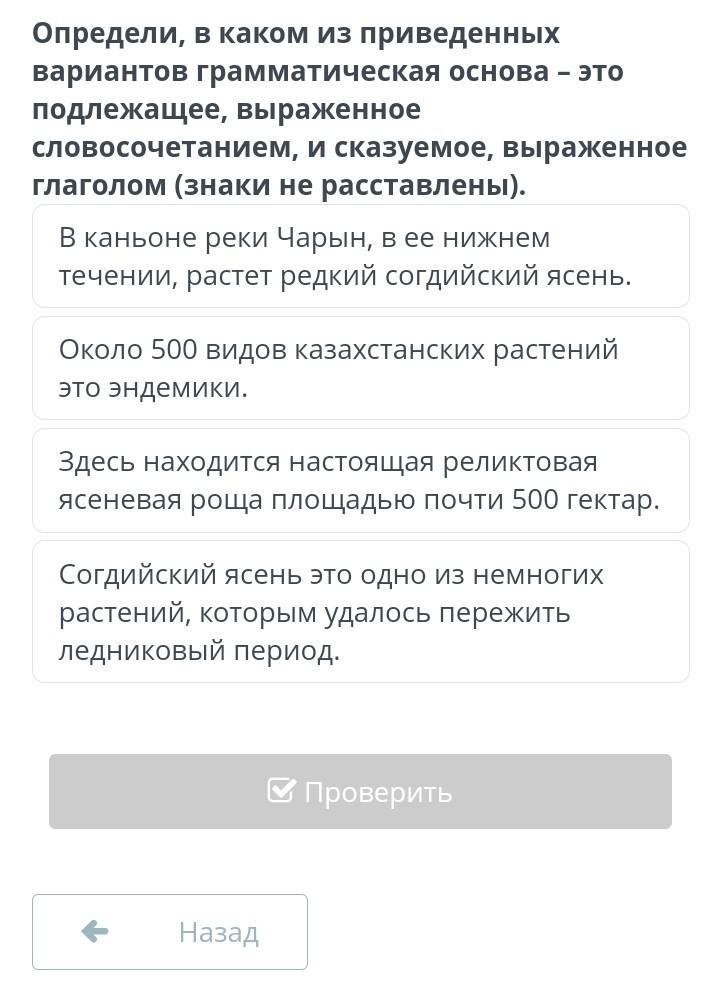The height and width of the screenshot is (1004, 710).
Task: Pick the answer "Здесь находится настоящая реликтовая"
Action: 360,480
